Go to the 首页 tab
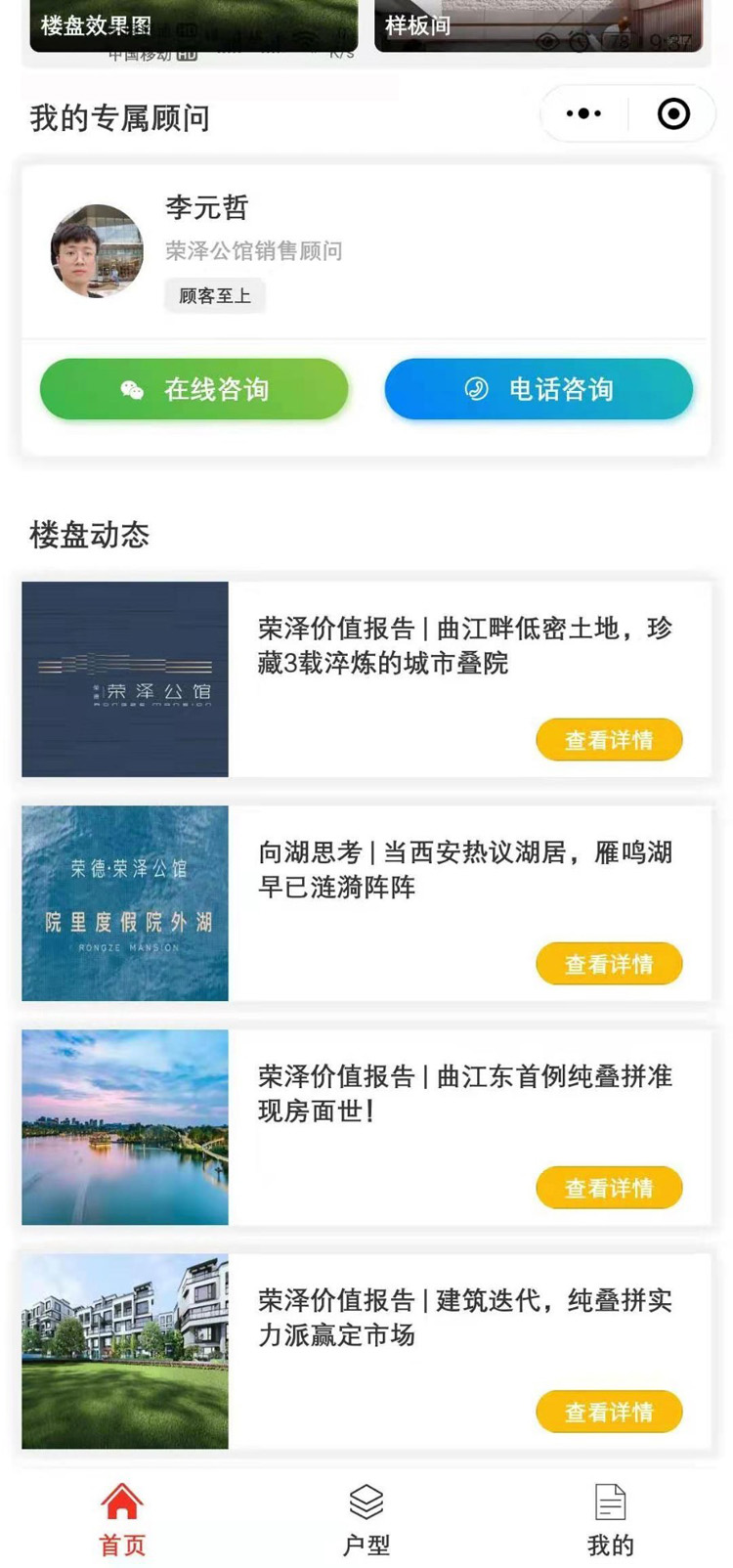733x1568 pixels. [122, 1519]
